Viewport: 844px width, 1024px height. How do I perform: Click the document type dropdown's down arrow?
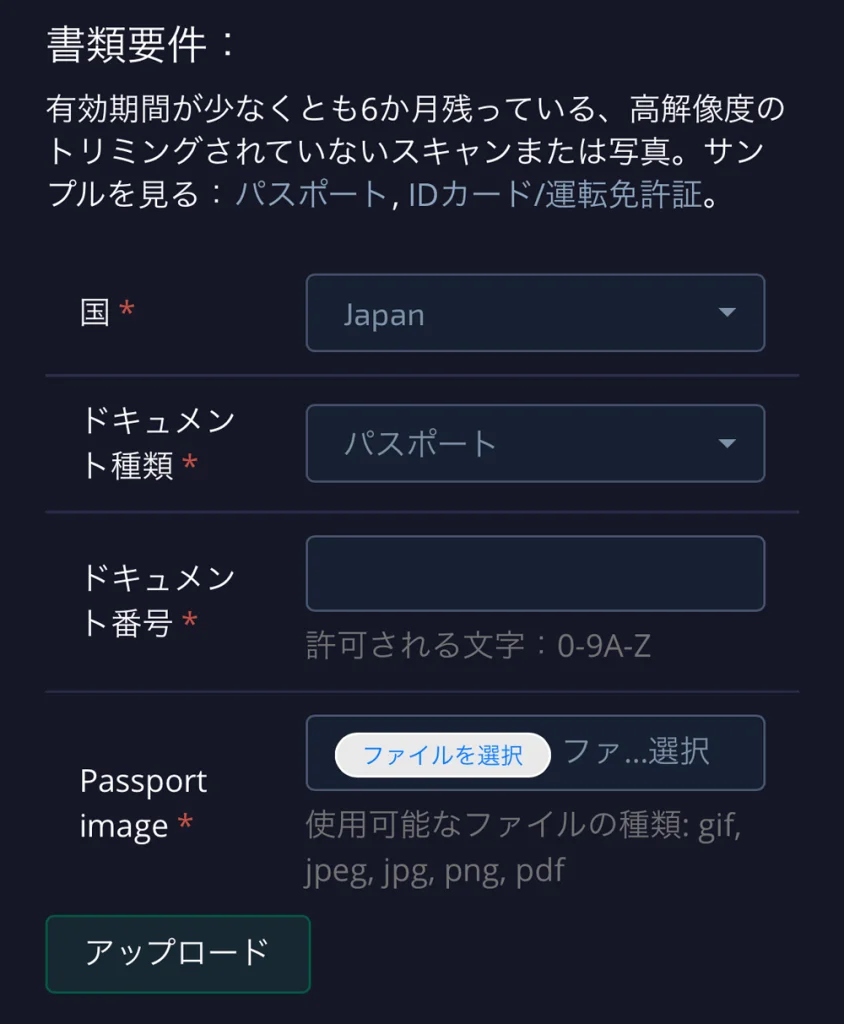(x=729, y=443)
